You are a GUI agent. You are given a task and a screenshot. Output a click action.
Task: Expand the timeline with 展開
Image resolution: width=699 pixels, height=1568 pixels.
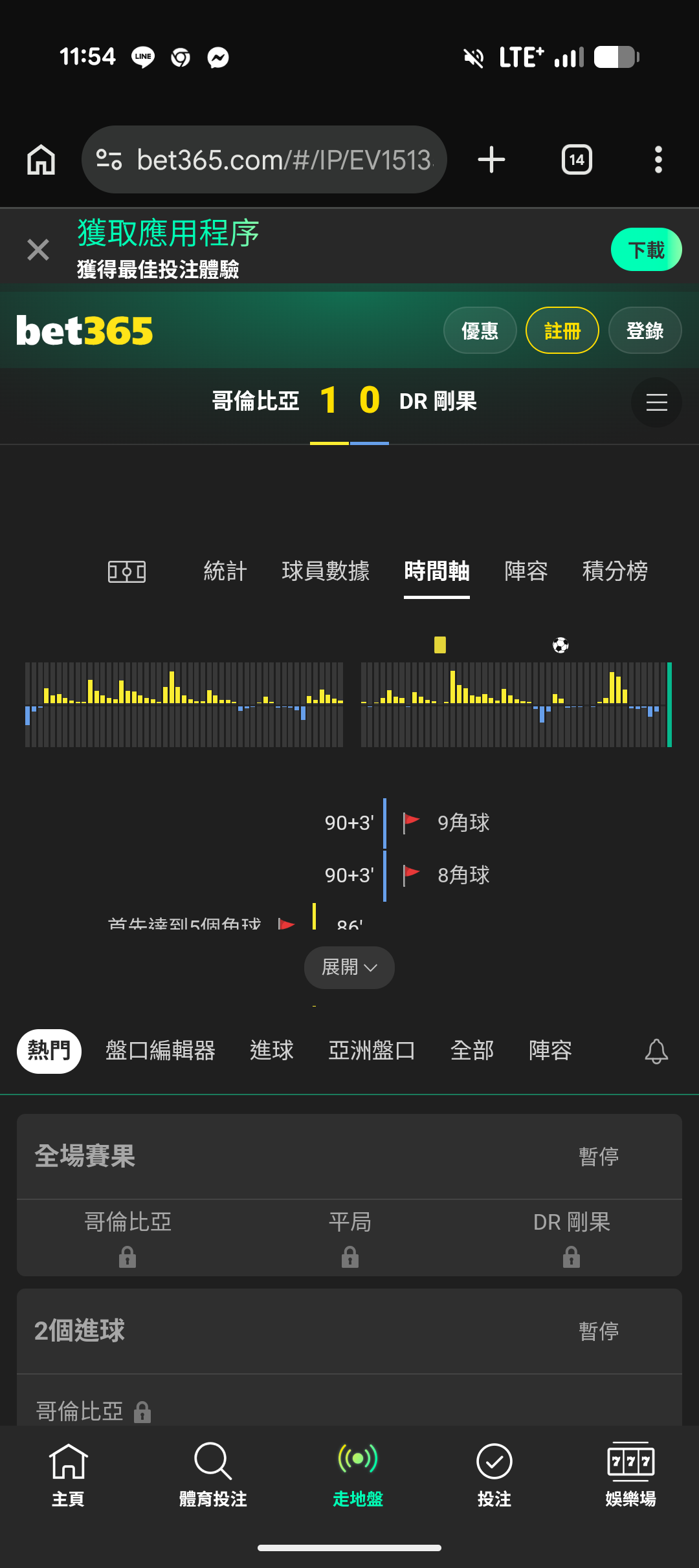tap(349, 967)
